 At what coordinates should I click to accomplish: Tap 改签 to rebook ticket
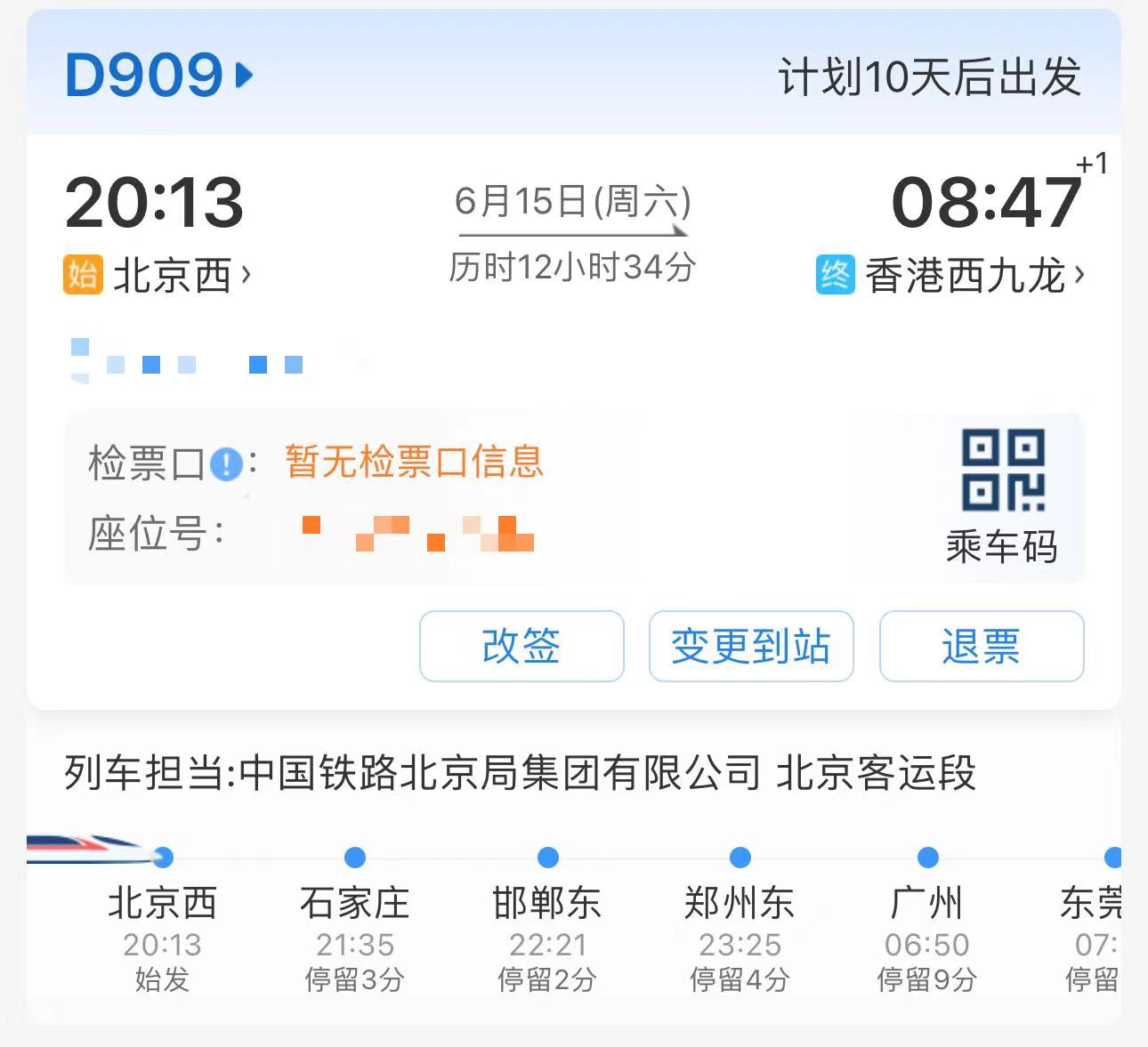521,647
